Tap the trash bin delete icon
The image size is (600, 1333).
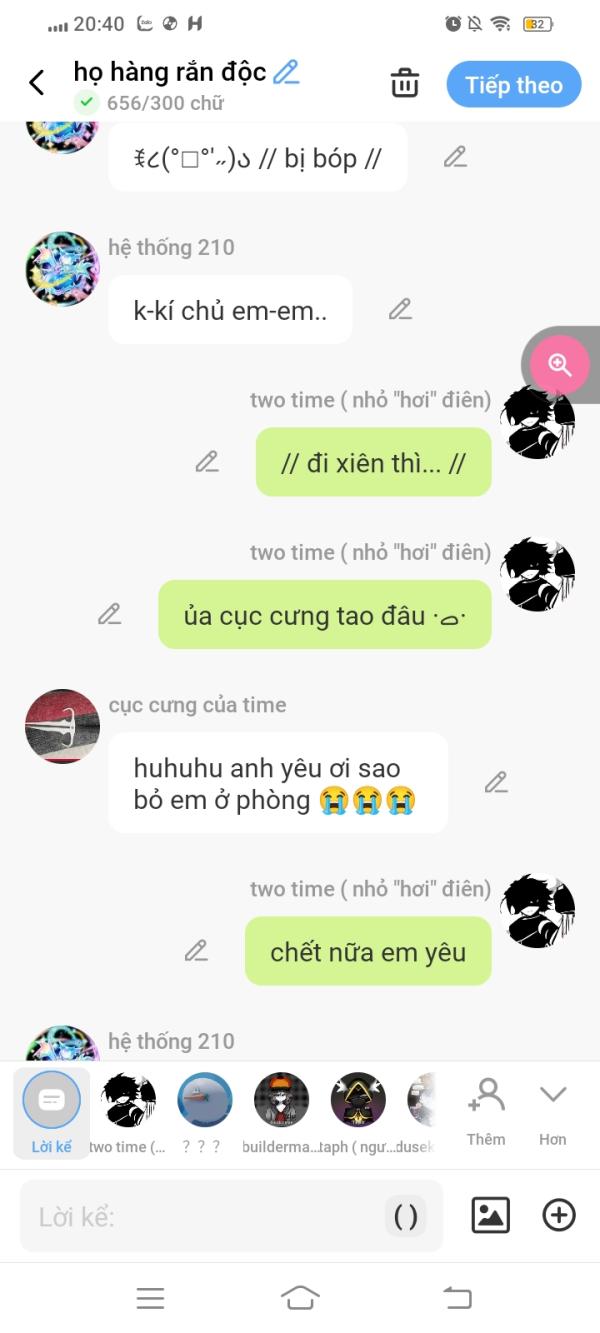point(404,84)
